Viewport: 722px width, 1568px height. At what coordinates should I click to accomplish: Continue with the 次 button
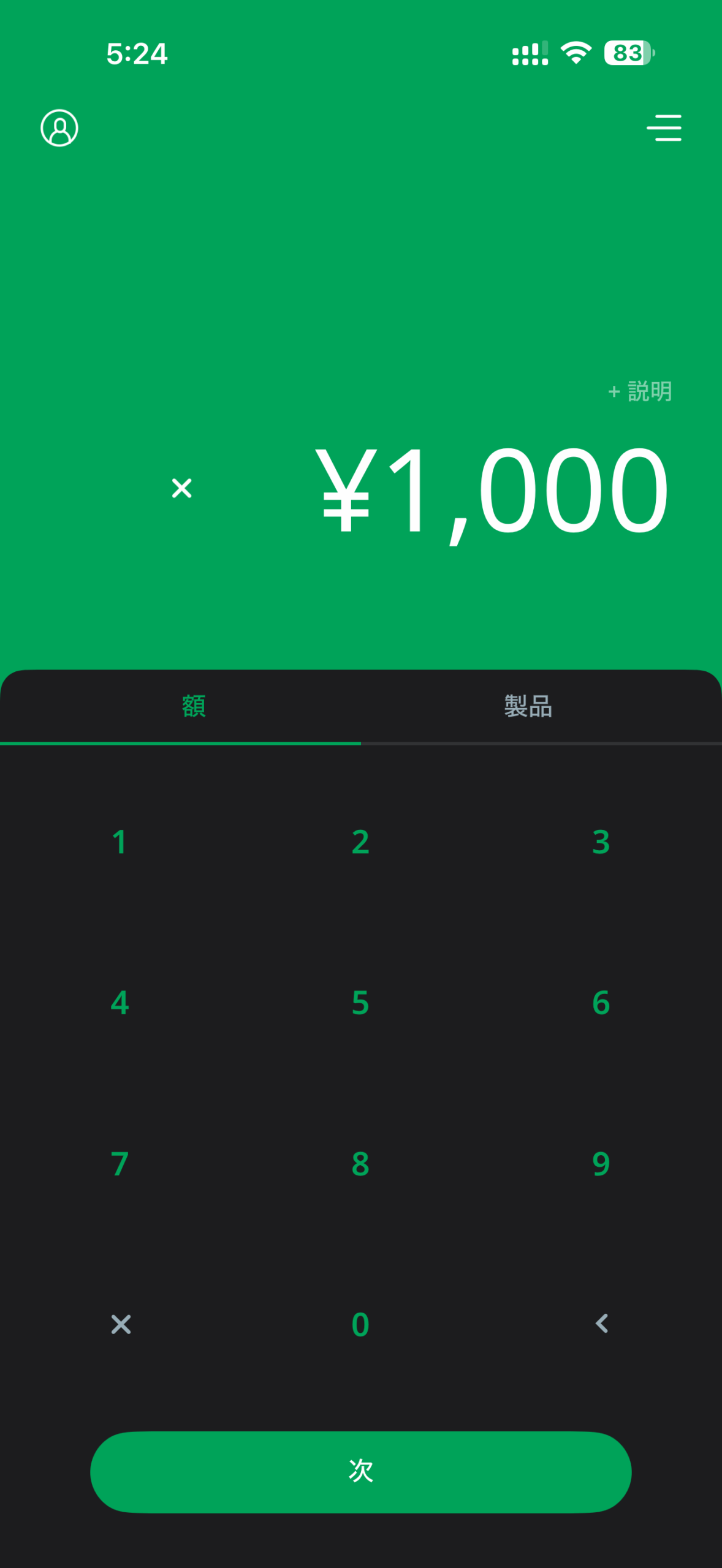pos(360,1471)
